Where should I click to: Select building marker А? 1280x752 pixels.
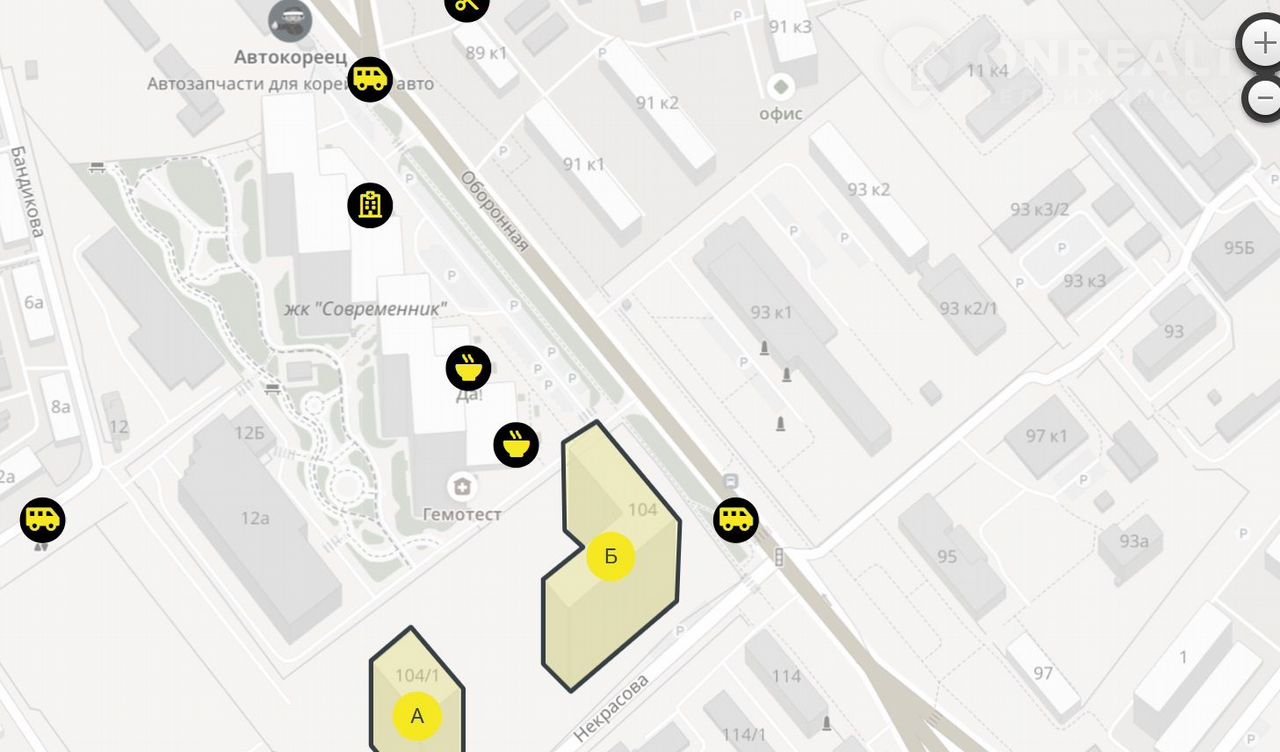coord(418,716)
